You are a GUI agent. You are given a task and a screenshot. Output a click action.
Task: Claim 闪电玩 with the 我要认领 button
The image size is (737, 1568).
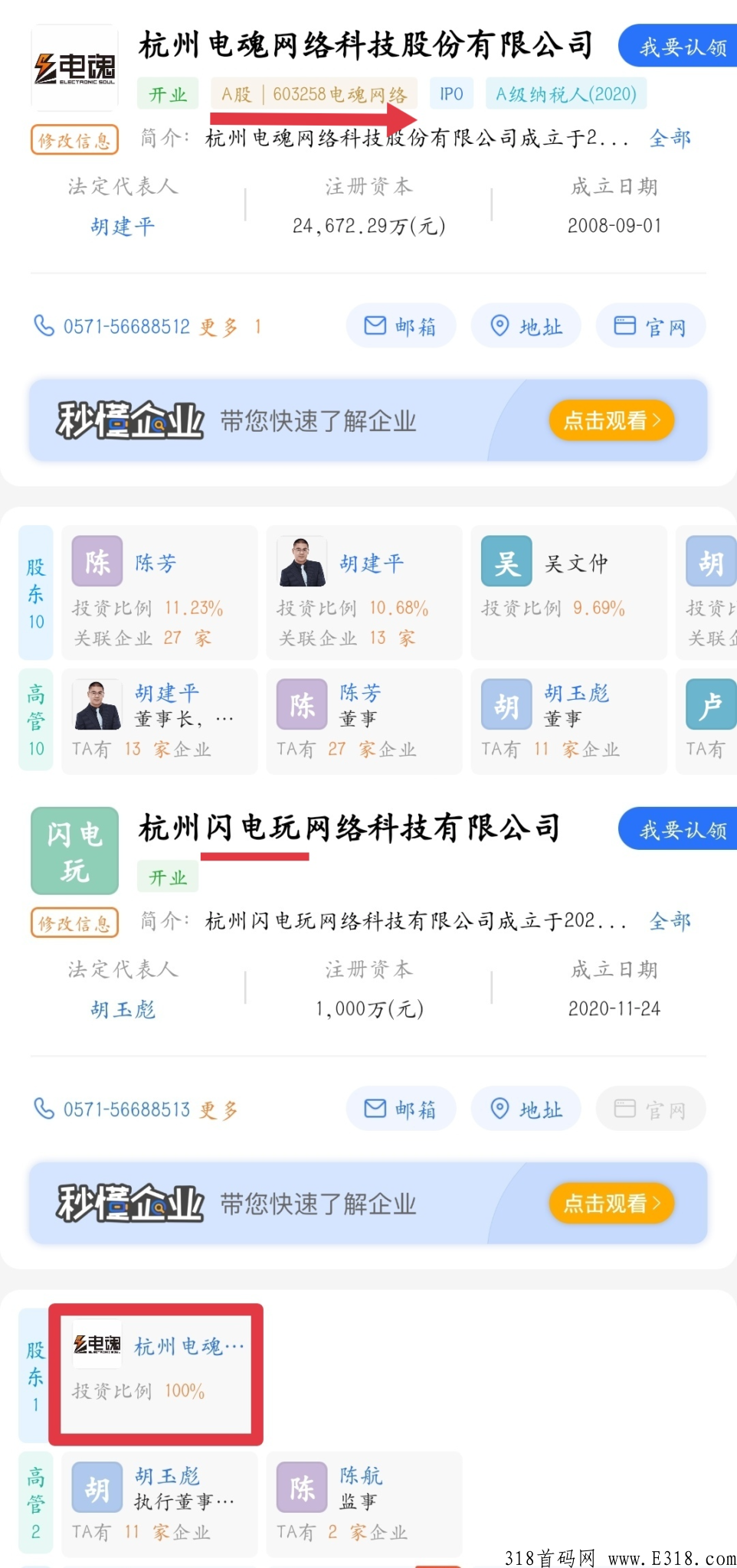click(x=682, y=828)
